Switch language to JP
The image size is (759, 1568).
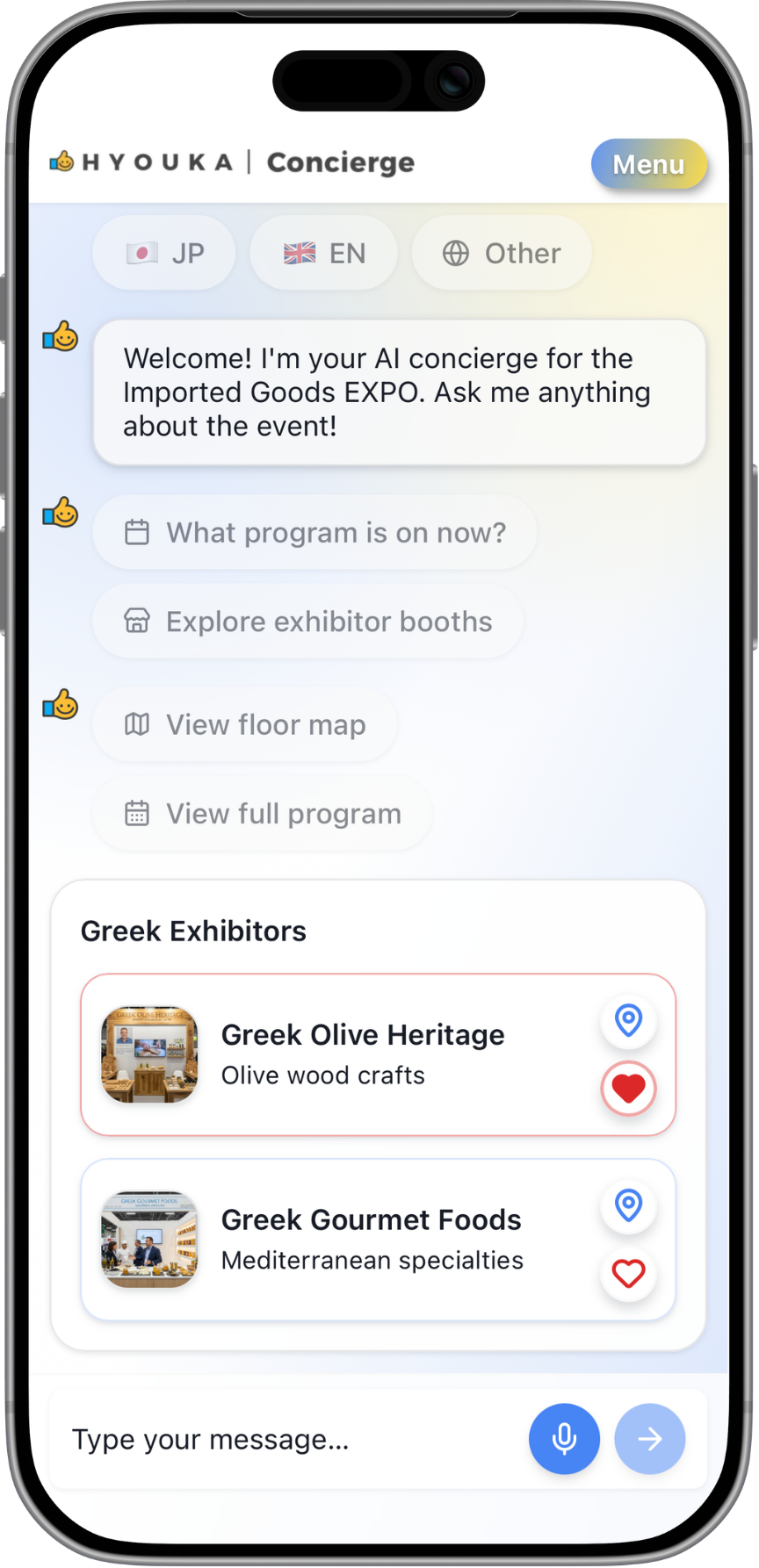click(x=164, y=253)
